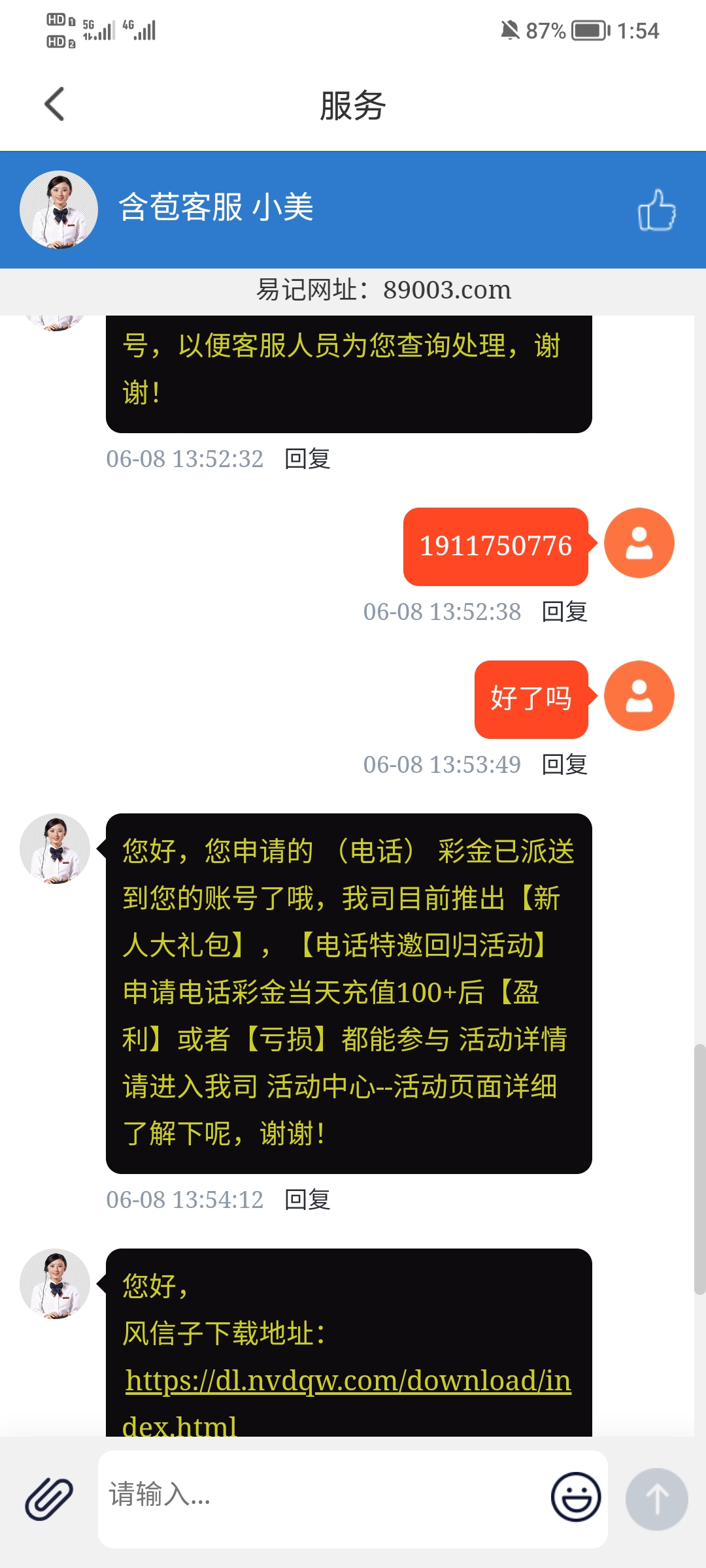Send the message with the arrow button

(x=656, y=1499)
